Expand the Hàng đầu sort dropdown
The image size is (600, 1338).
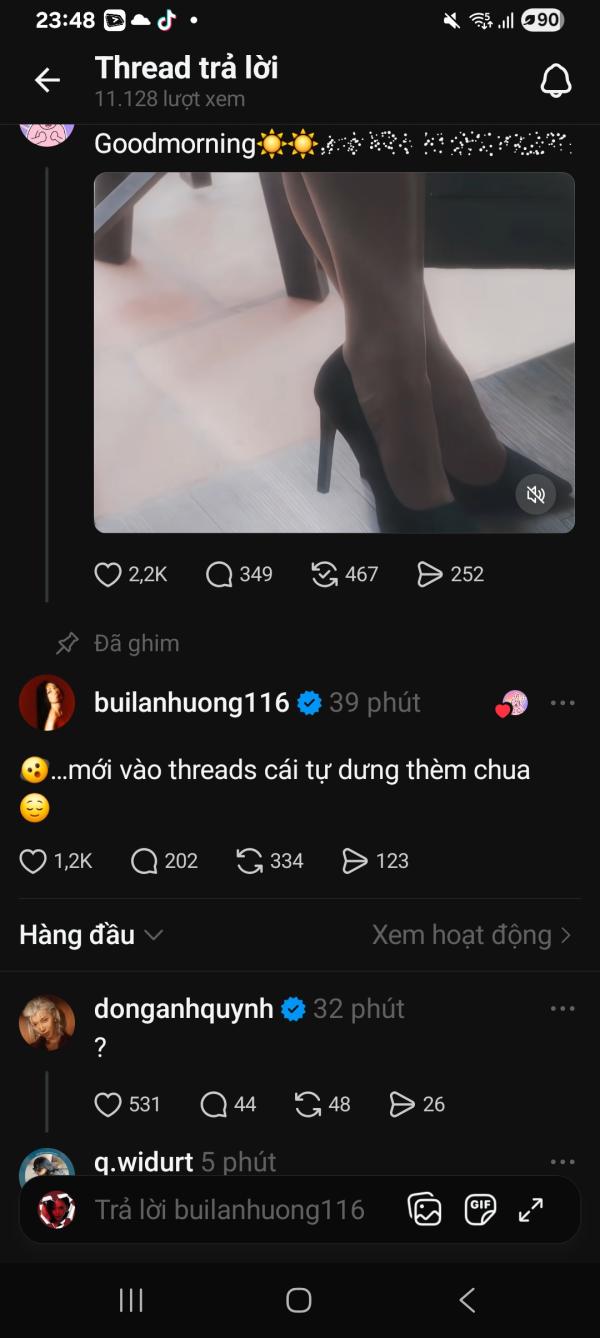[x=91, y=935]
